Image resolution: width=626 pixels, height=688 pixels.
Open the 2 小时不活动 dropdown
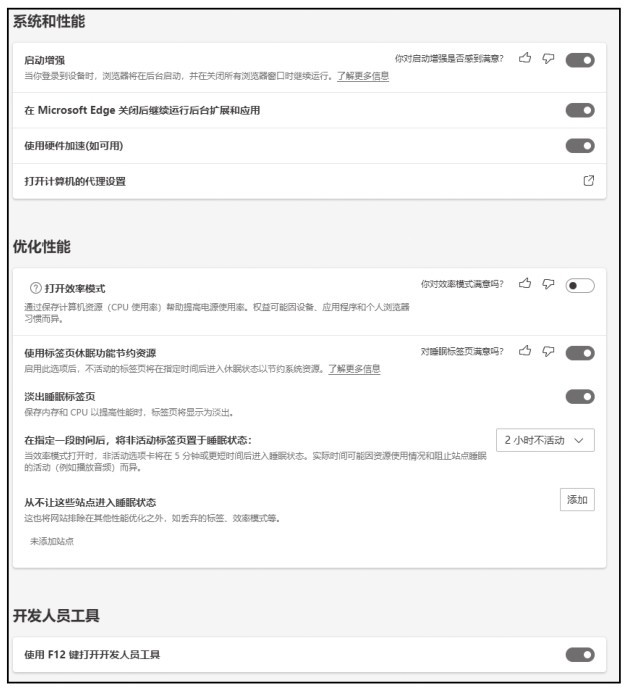click(x=545, y=440)
